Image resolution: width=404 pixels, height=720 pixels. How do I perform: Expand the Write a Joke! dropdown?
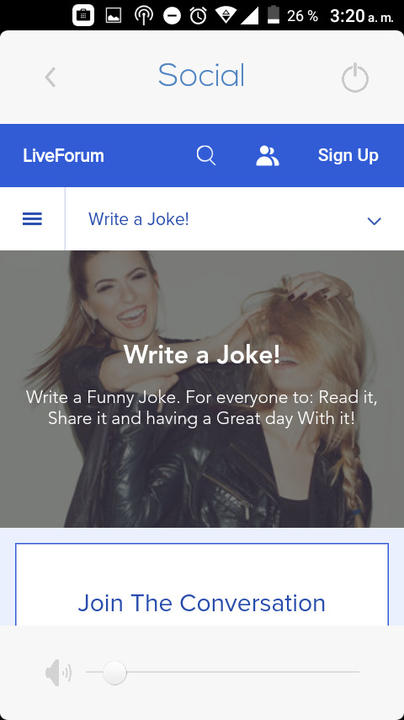234,219
